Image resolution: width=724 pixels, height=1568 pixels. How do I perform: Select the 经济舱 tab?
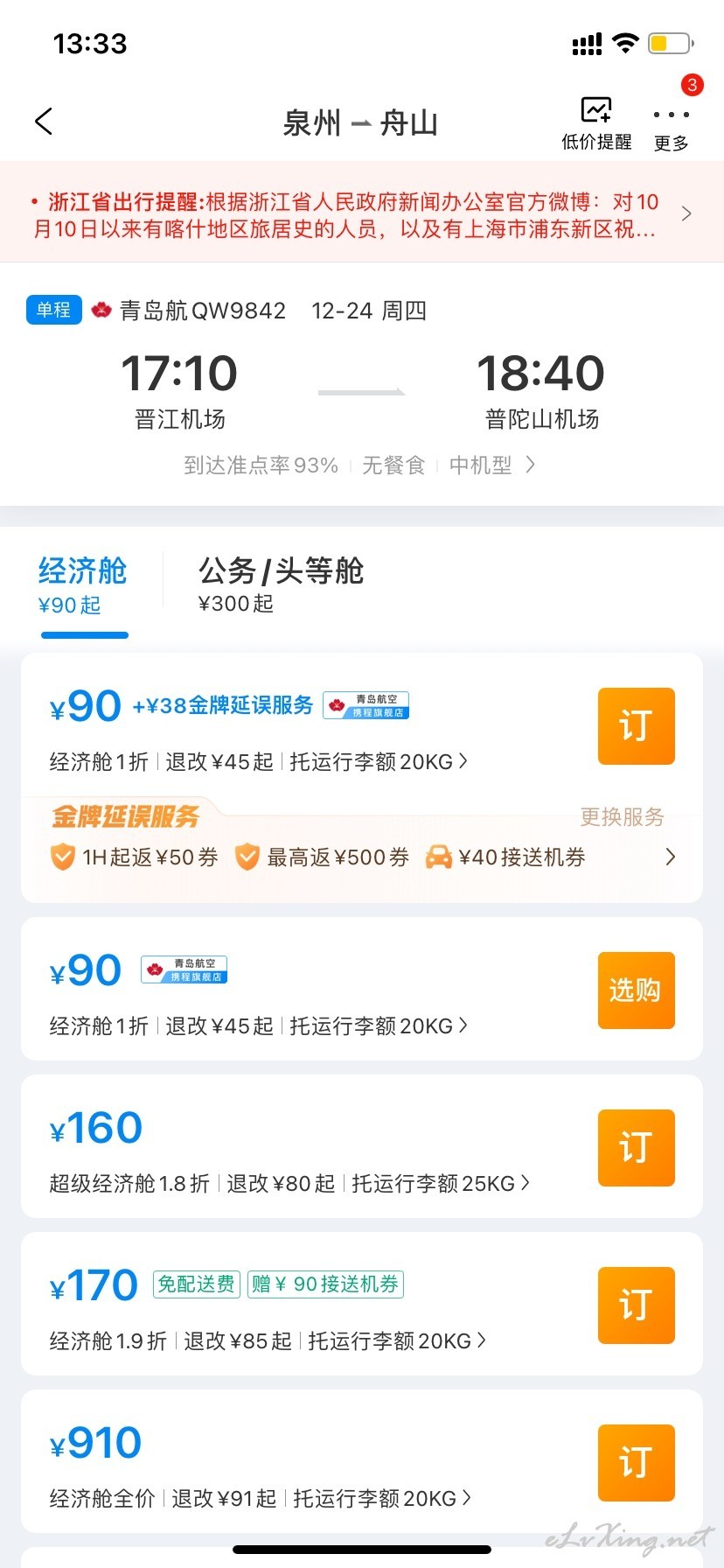click(83, 584)
